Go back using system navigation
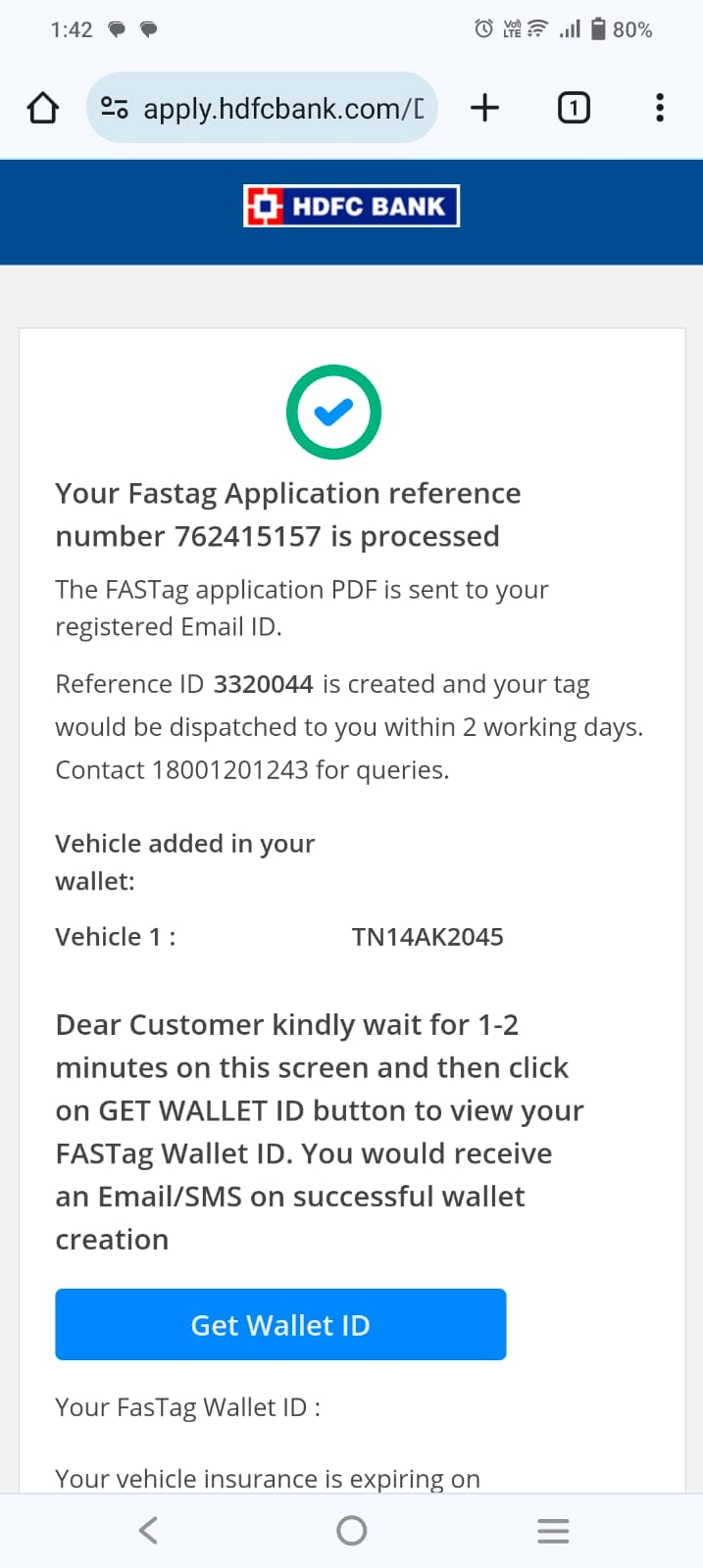Image resolution: width=703 pixels, height=1568 pixels. [x=149, y=1530]
